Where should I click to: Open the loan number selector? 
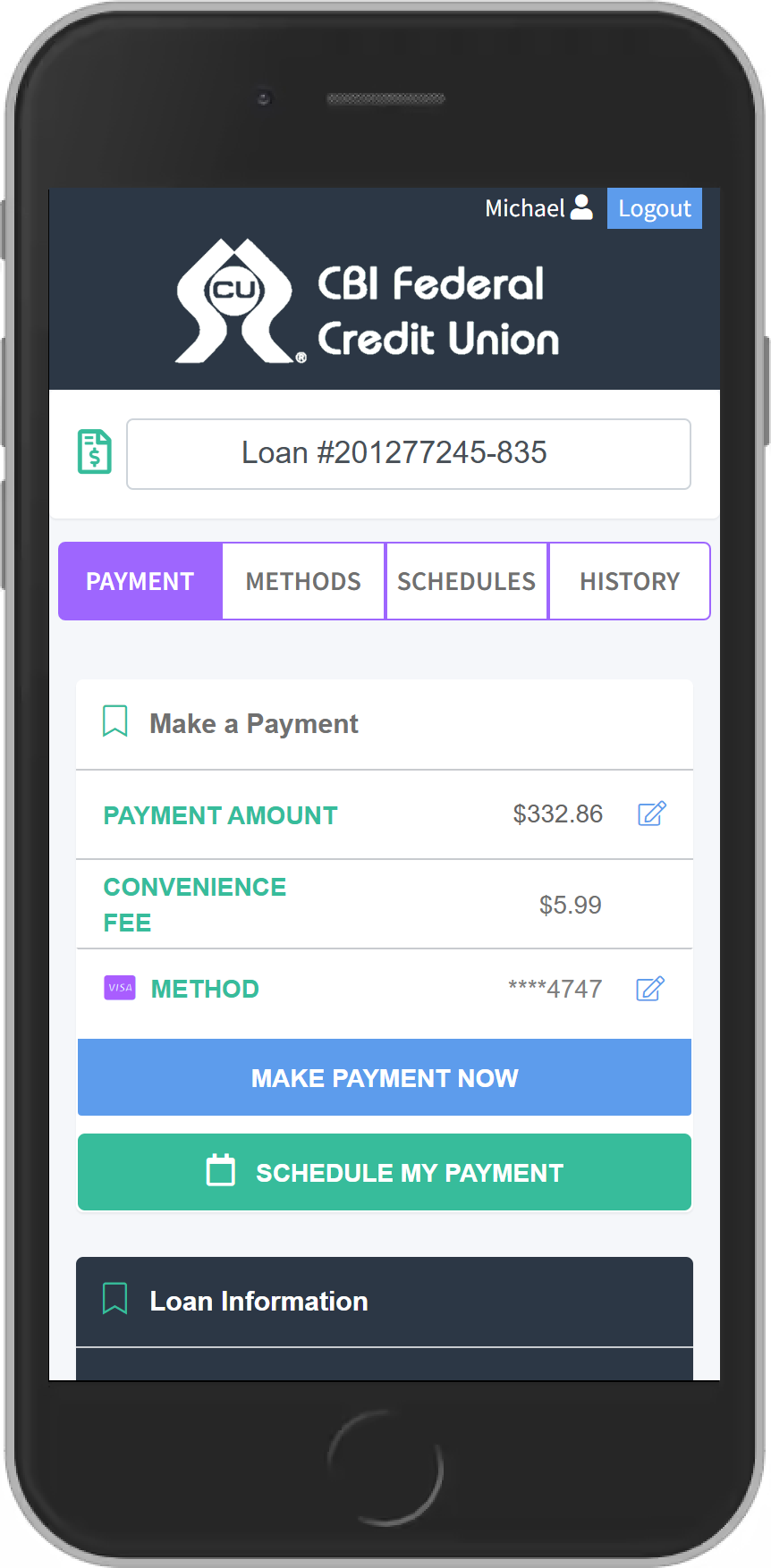pyautogui.click(x=409, y=454)
